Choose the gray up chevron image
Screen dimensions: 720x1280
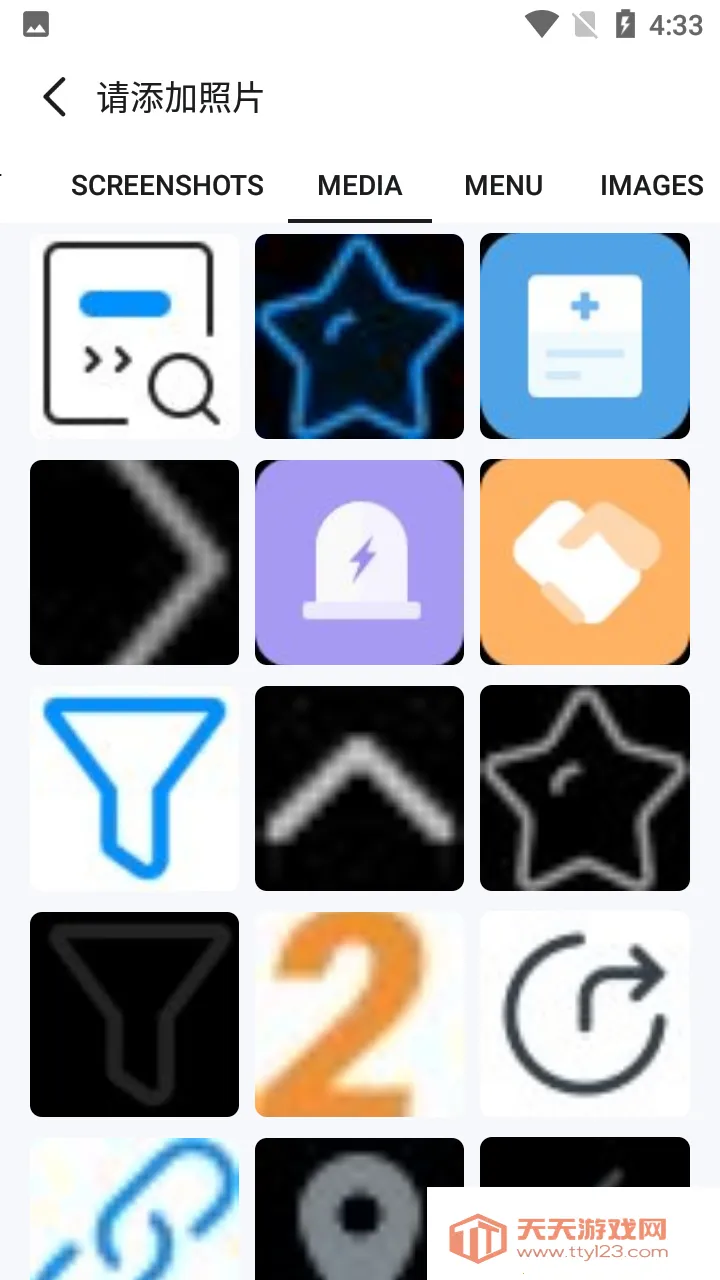click(360, 788)
